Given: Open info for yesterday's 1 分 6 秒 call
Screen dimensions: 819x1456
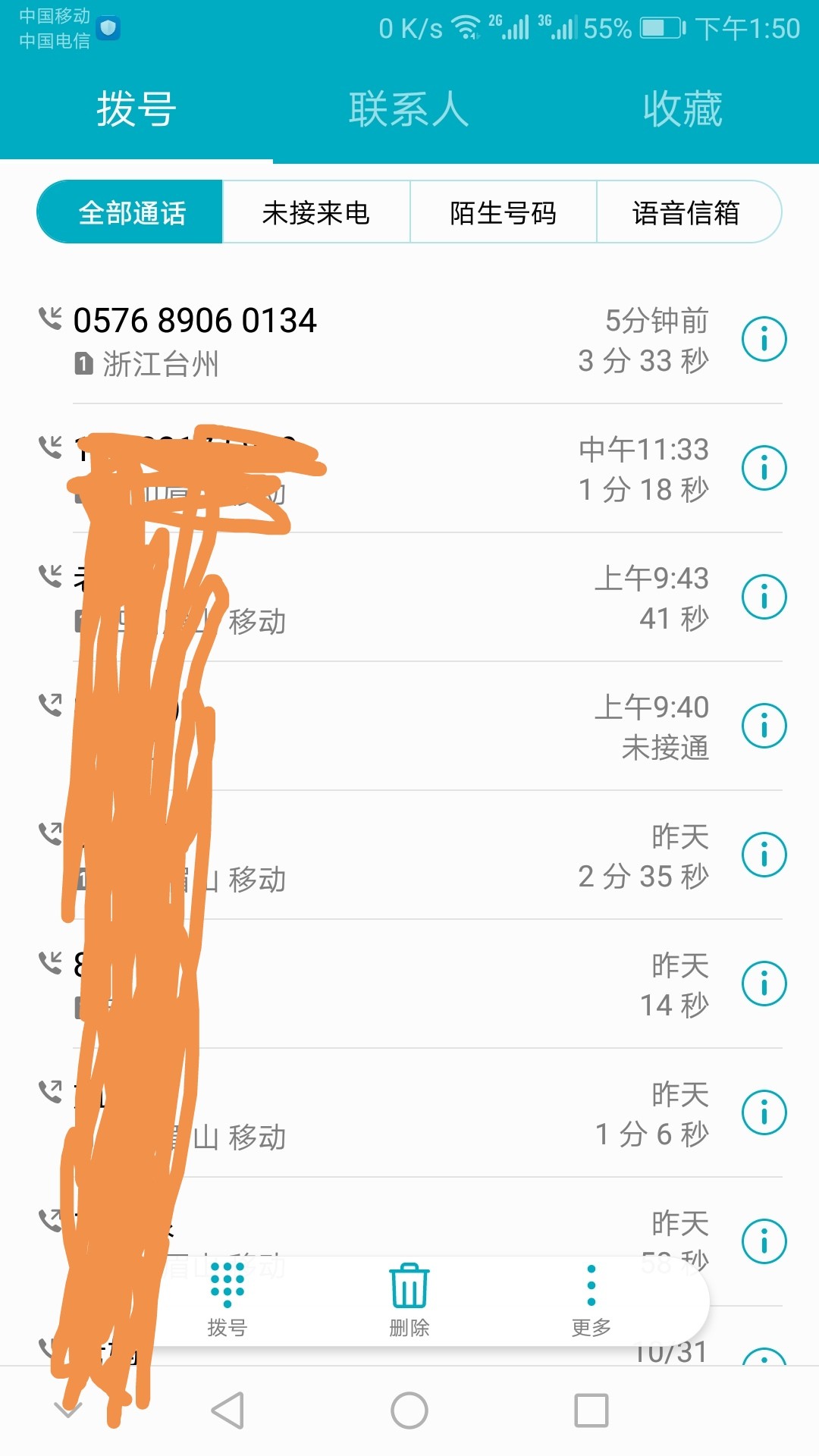Looking at the screenshot, I should click(764, 1112).
